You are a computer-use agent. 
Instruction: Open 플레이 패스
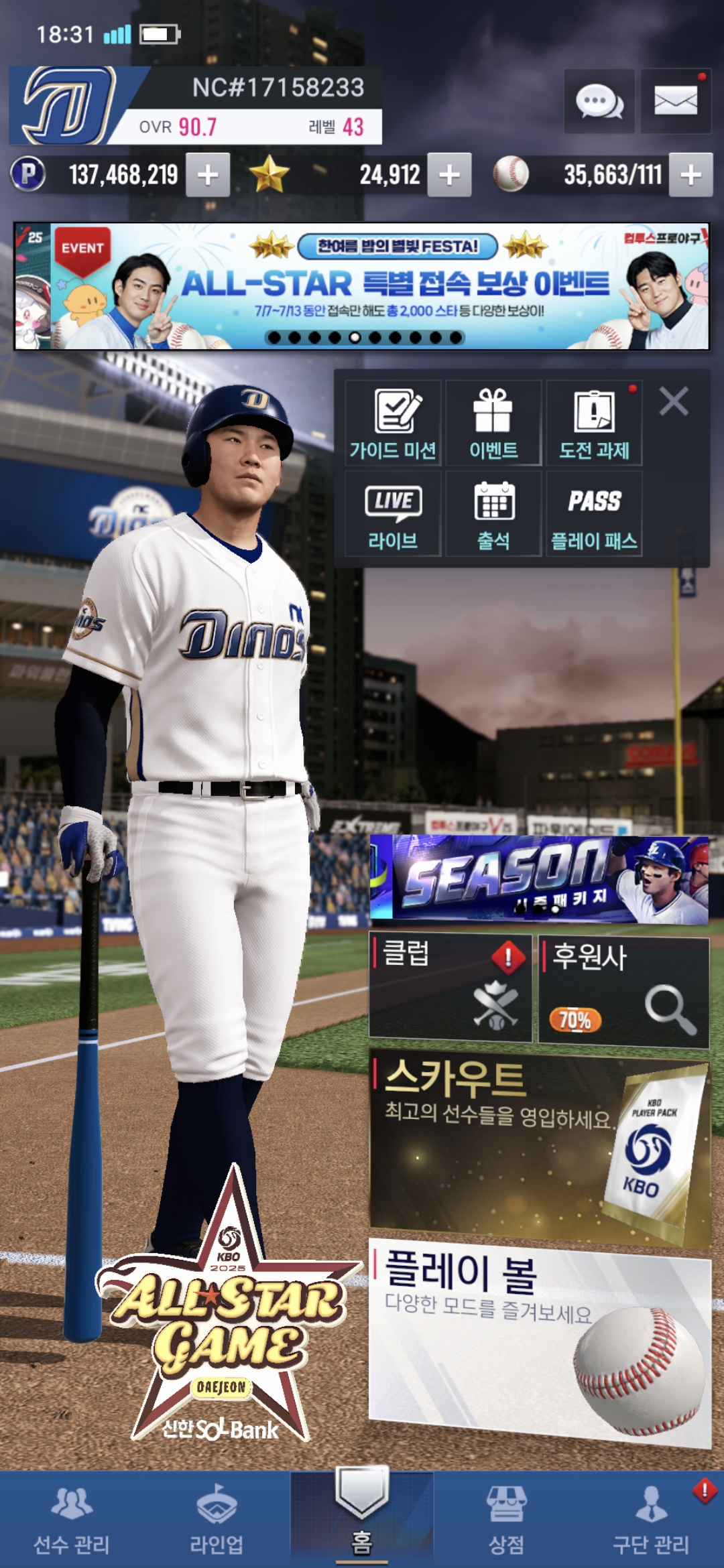pos(594,514)
